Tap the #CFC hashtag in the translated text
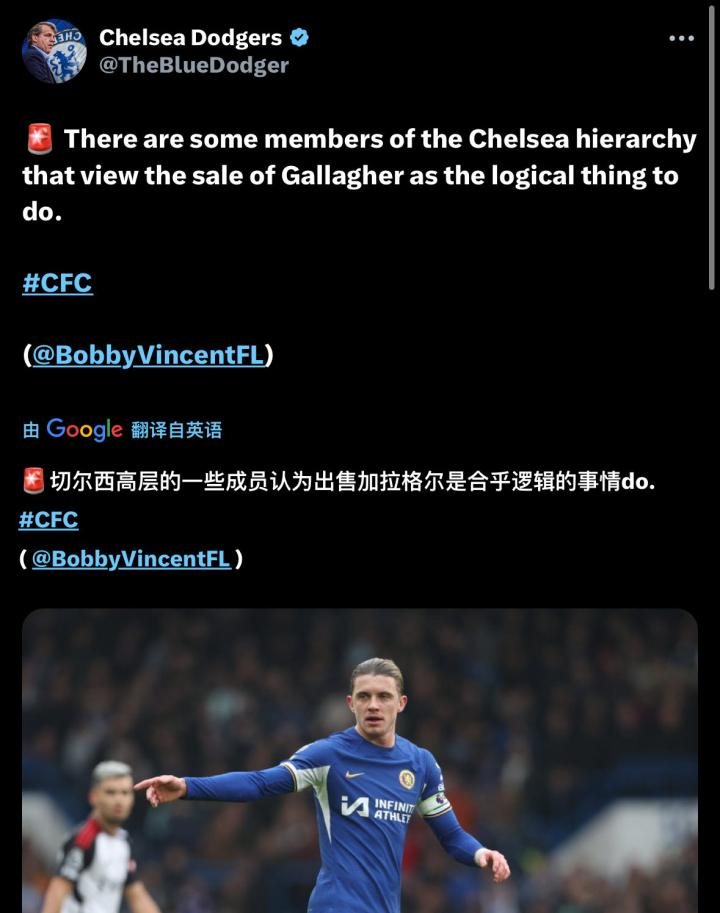 point(48,520)
